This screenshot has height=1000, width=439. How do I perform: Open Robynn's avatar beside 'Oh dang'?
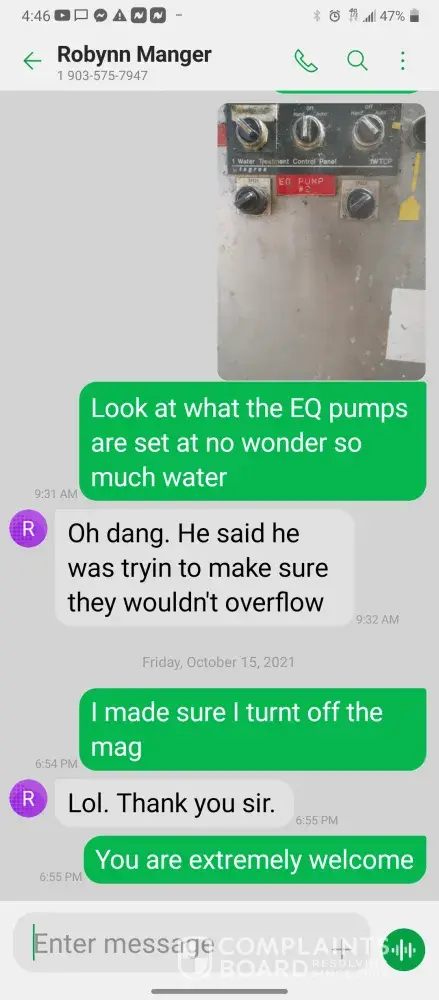[28, 528]
